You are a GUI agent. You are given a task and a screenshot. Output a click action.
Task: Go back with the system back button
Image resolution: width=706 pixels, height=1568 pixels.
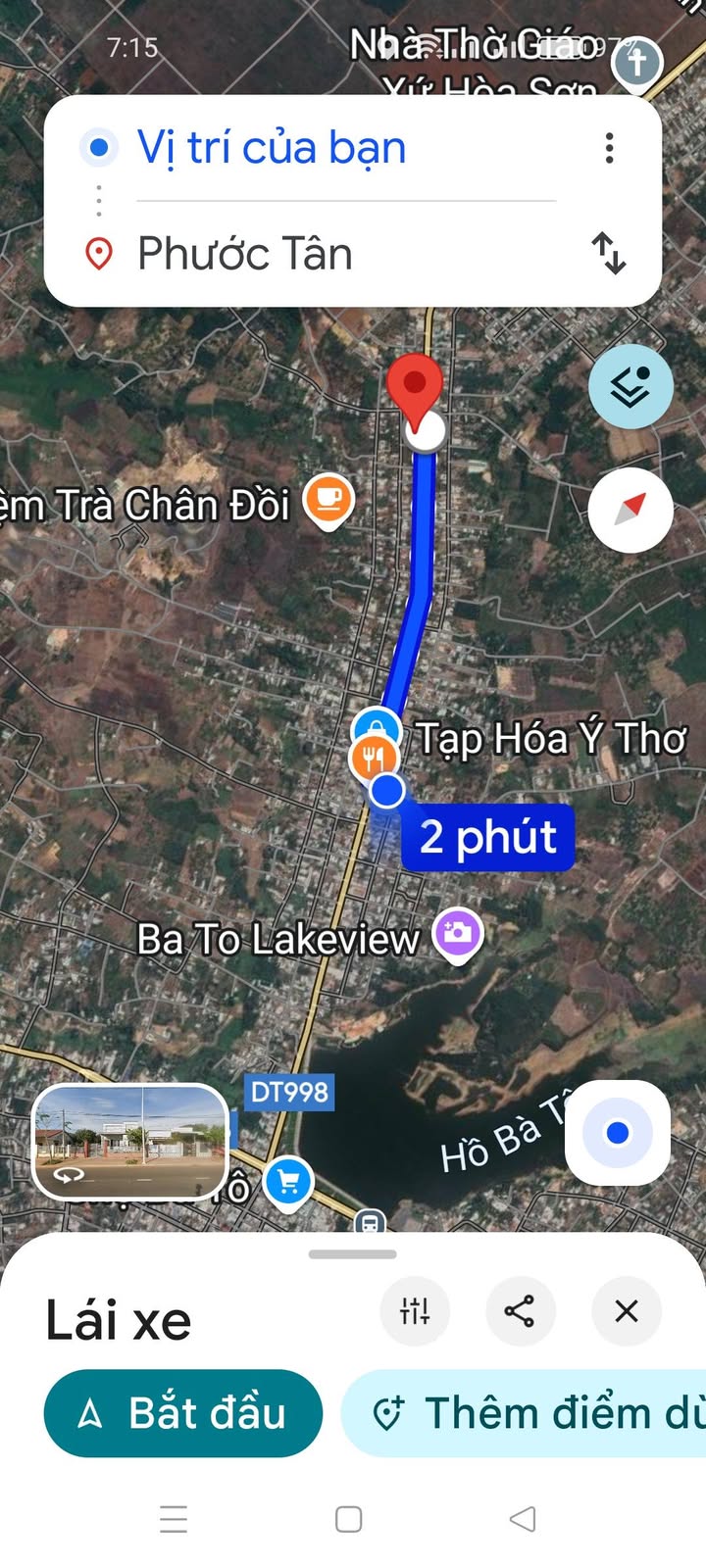523,1519
